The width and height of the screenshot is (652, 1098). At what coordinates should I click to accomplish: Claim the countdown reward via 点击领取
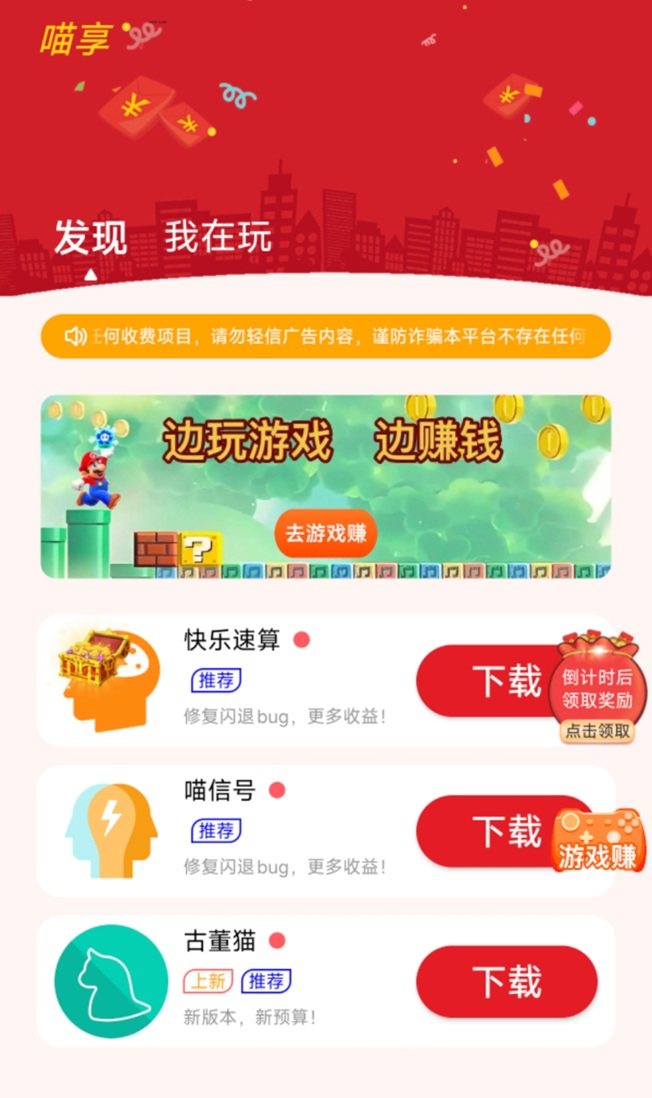(597, 731)
